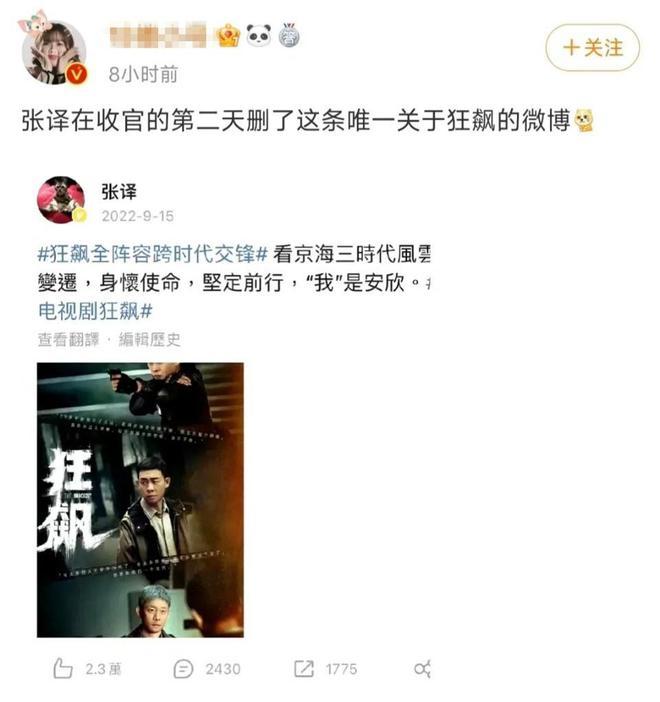
Task: Open the poster's profile avatar
Action: click(x=54, y=52)
